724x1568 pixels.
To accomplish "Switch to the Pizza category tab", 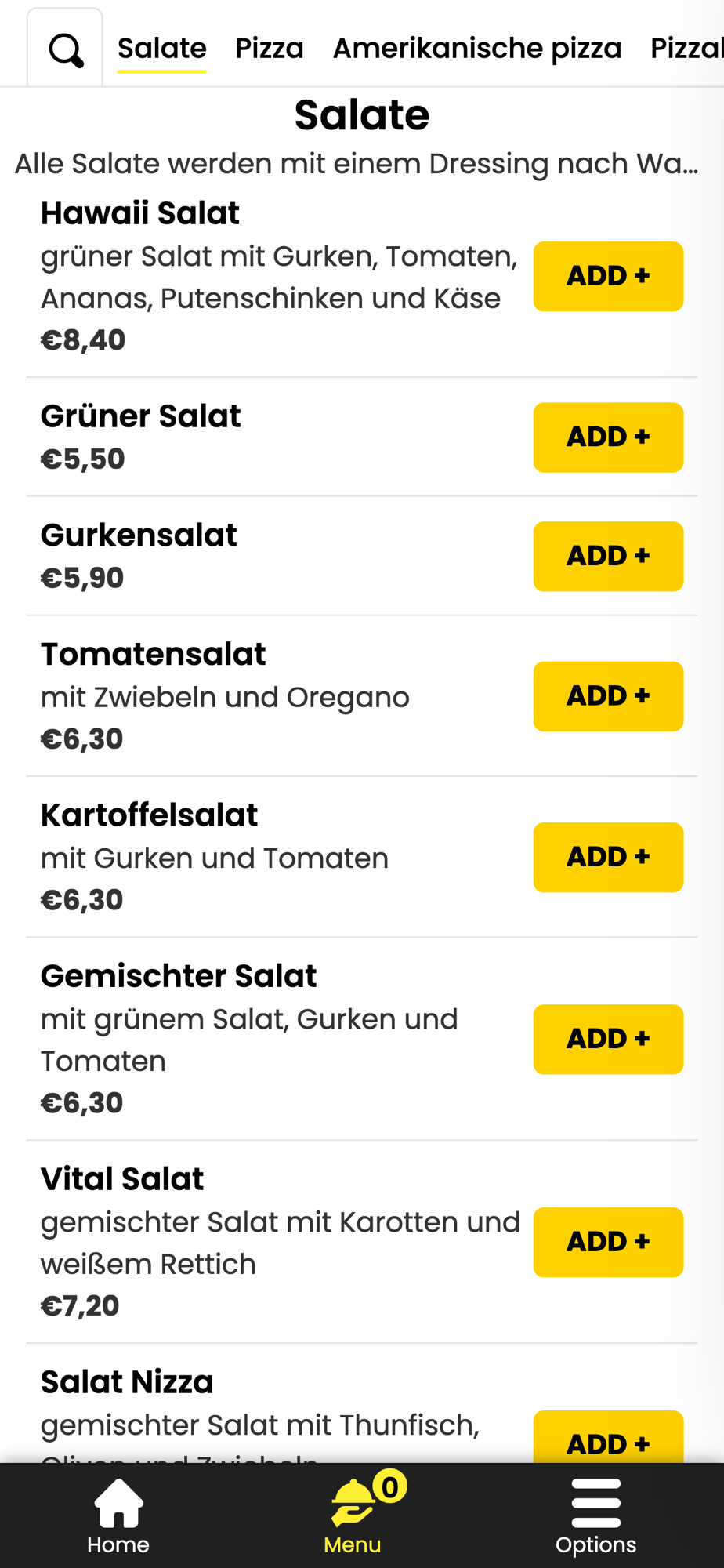I will pos(270,49).
